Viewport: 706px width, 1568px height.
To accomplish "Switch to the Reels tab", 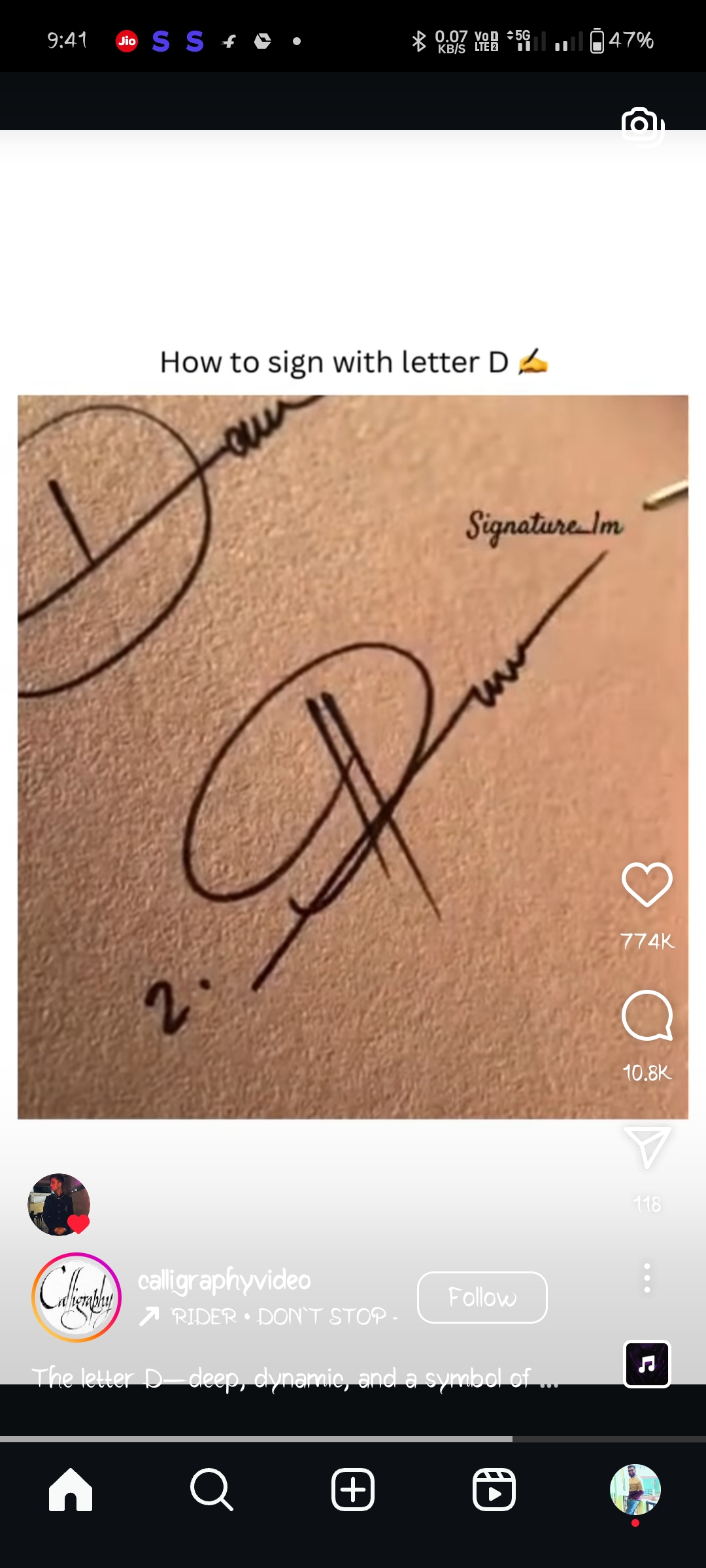I will point(494,1490).
